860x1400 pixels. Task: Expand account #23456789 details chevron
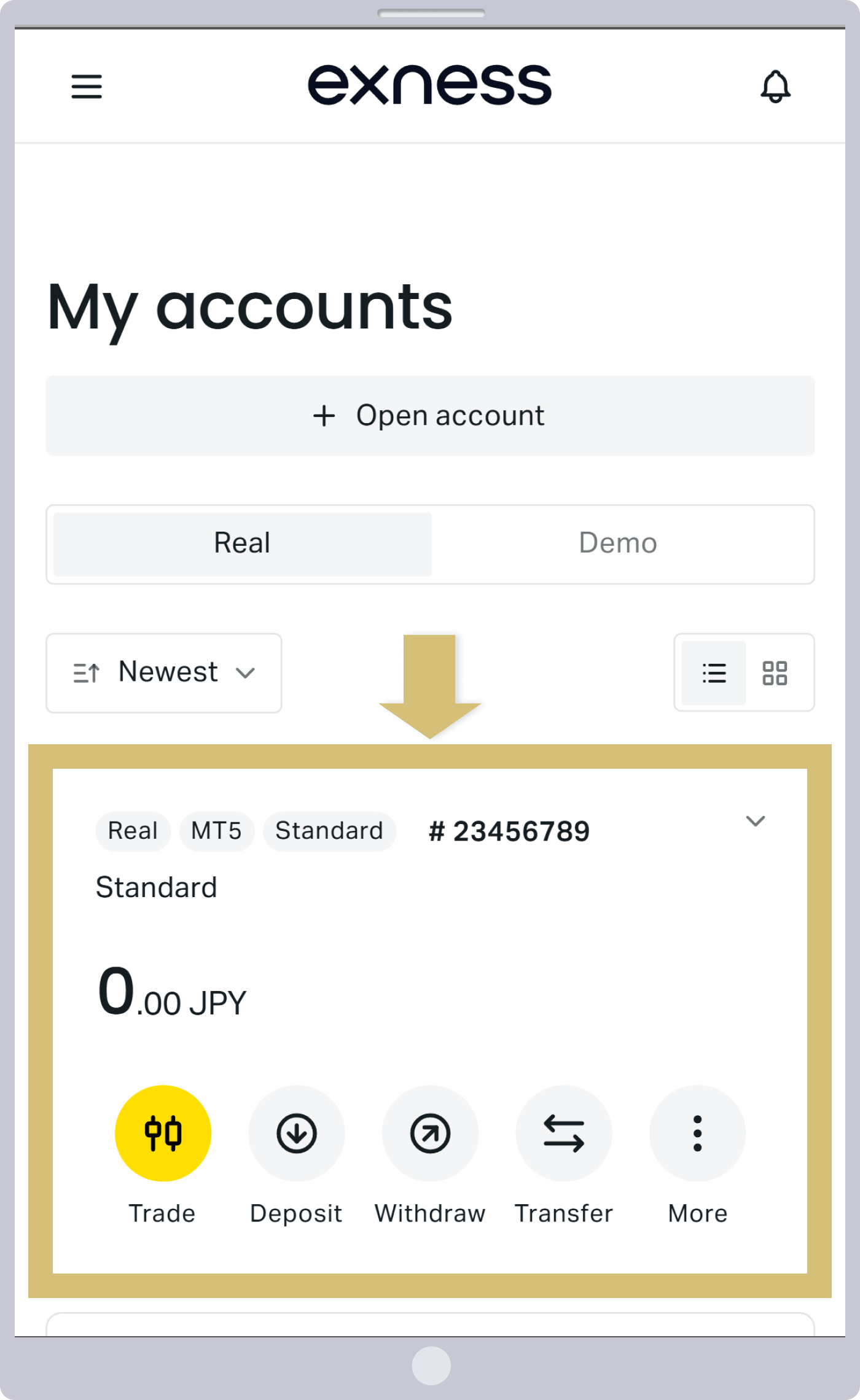(755, 821)
